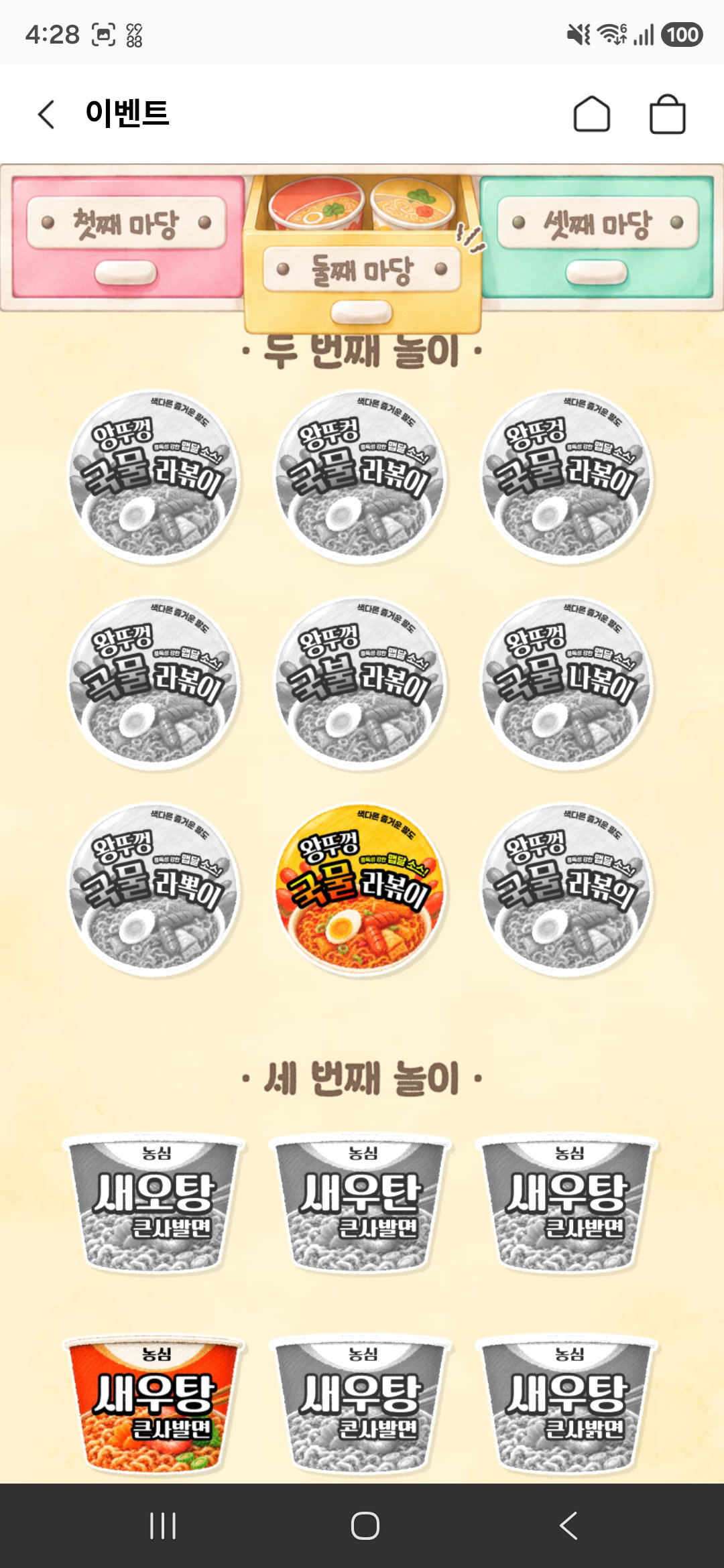Choose the gray lid reading 국물나볶이
724x1568 pixels.
(567, 682)
